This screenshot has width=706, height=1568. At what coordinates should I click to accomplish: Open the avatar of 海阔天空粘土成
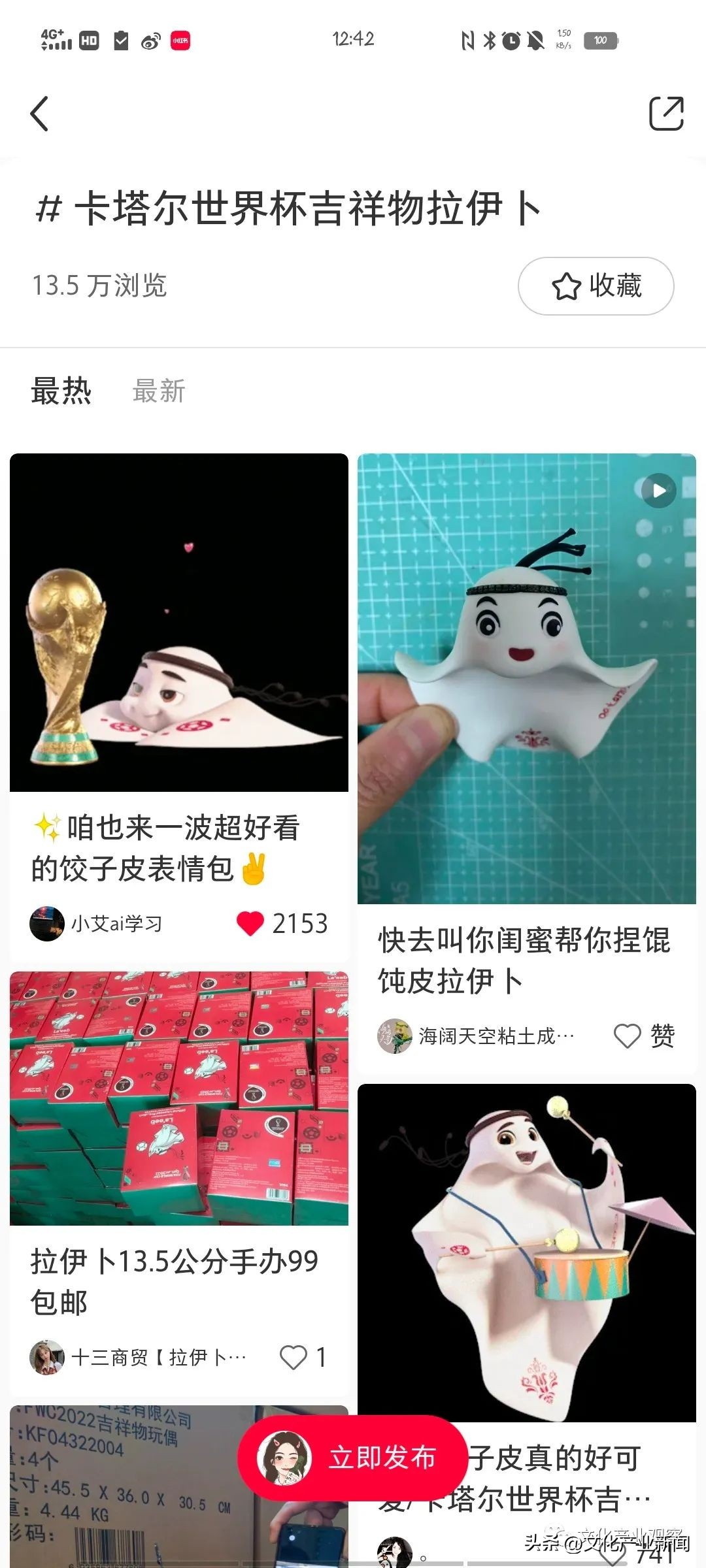point(397,1036)
